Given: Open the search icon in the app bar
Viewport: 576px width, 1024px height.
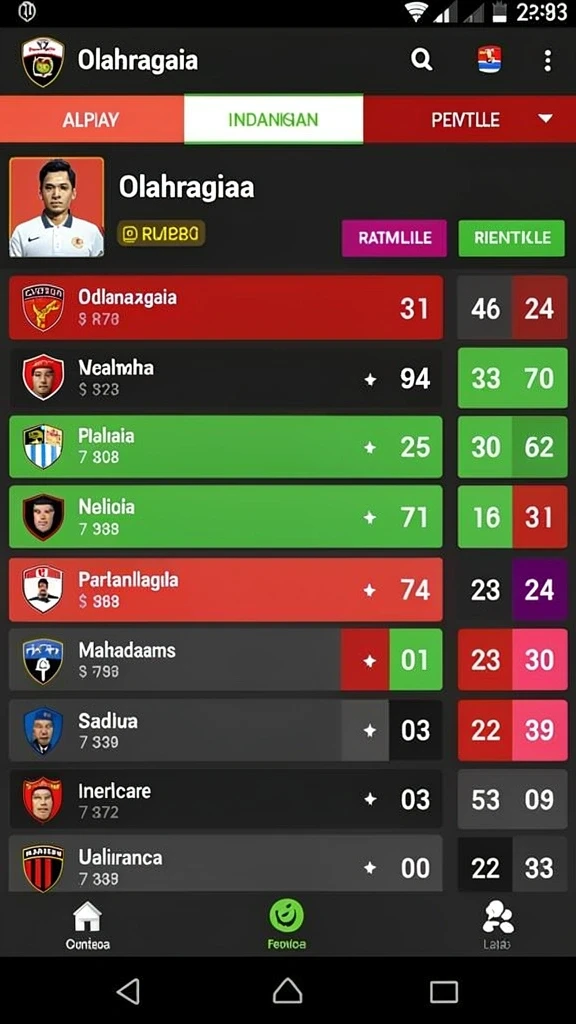Looking at the screenshot, I should (x=421, y=61).
